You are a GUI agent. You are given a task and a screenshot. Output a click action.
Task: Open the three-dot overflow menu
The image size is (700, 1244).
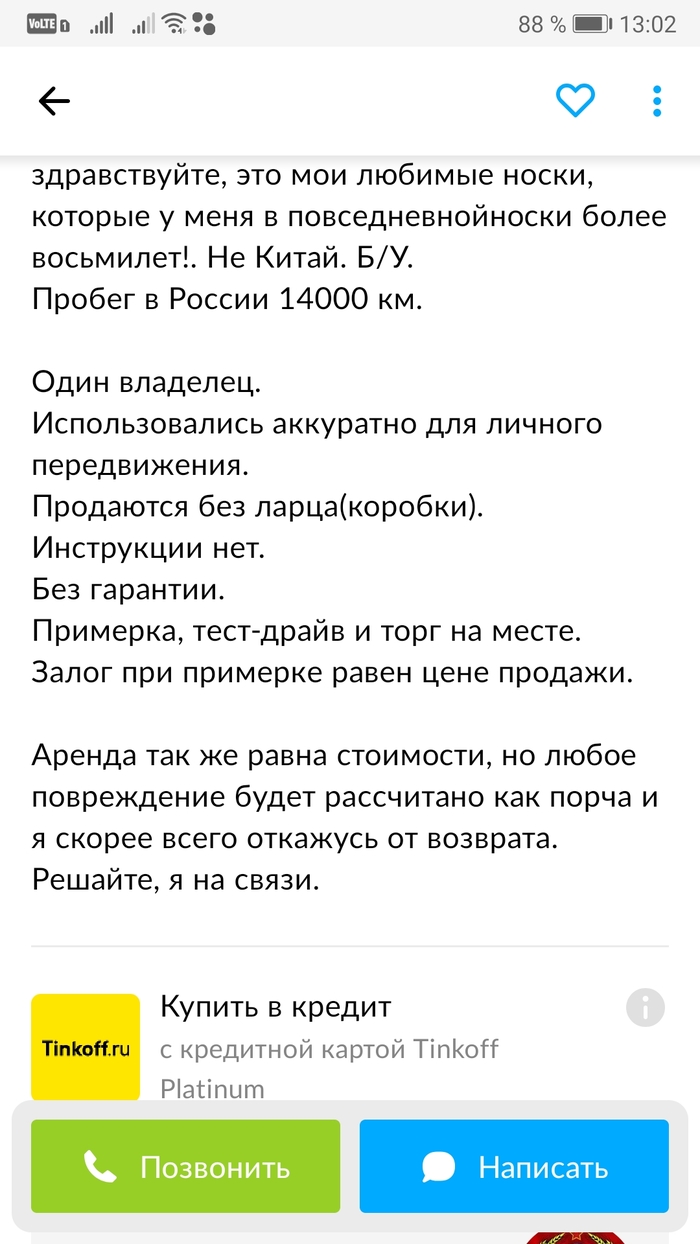pyautogui.click(x=657, y=101)
